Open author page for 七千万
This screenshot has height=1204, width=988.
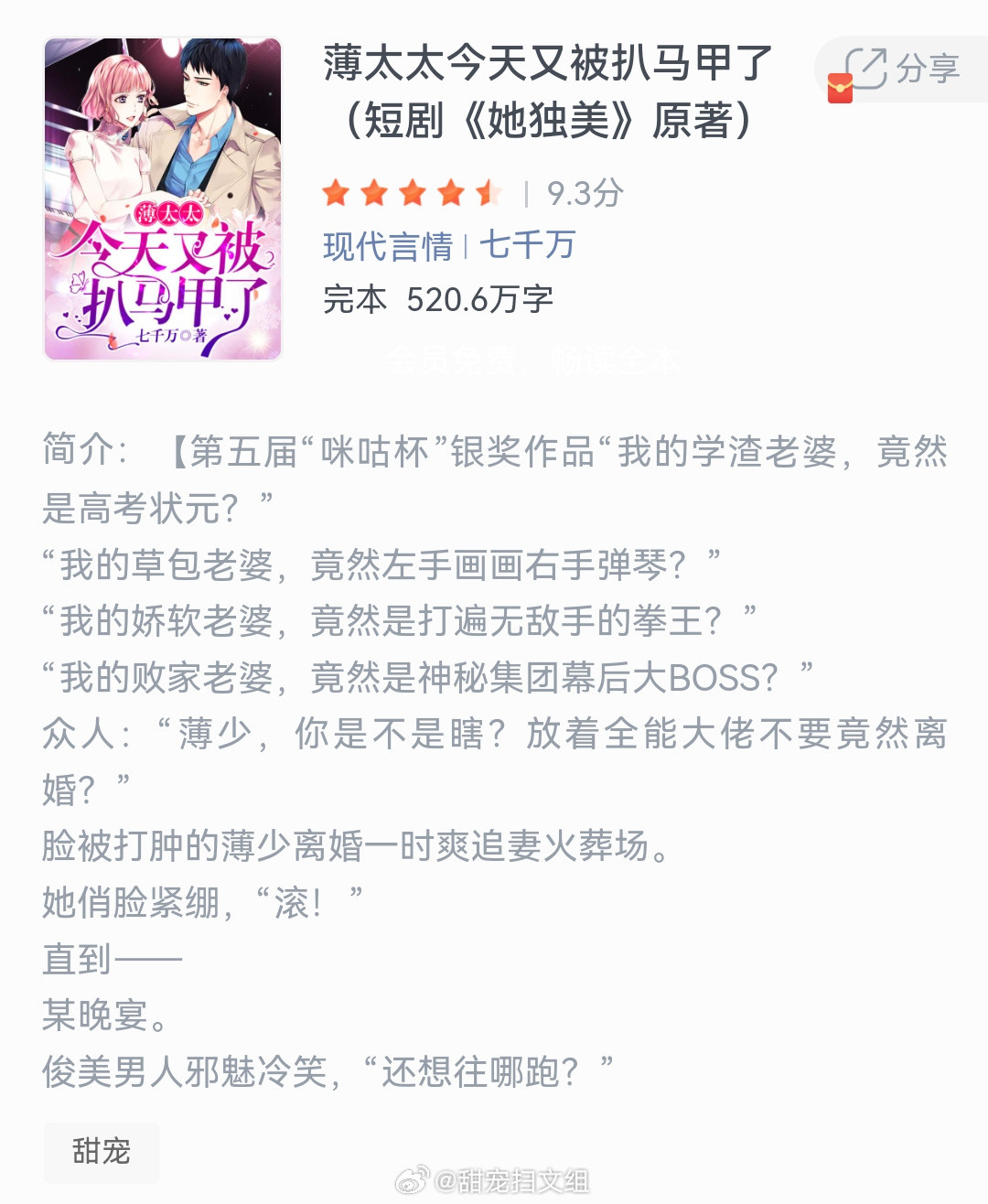tap(529, 245)
